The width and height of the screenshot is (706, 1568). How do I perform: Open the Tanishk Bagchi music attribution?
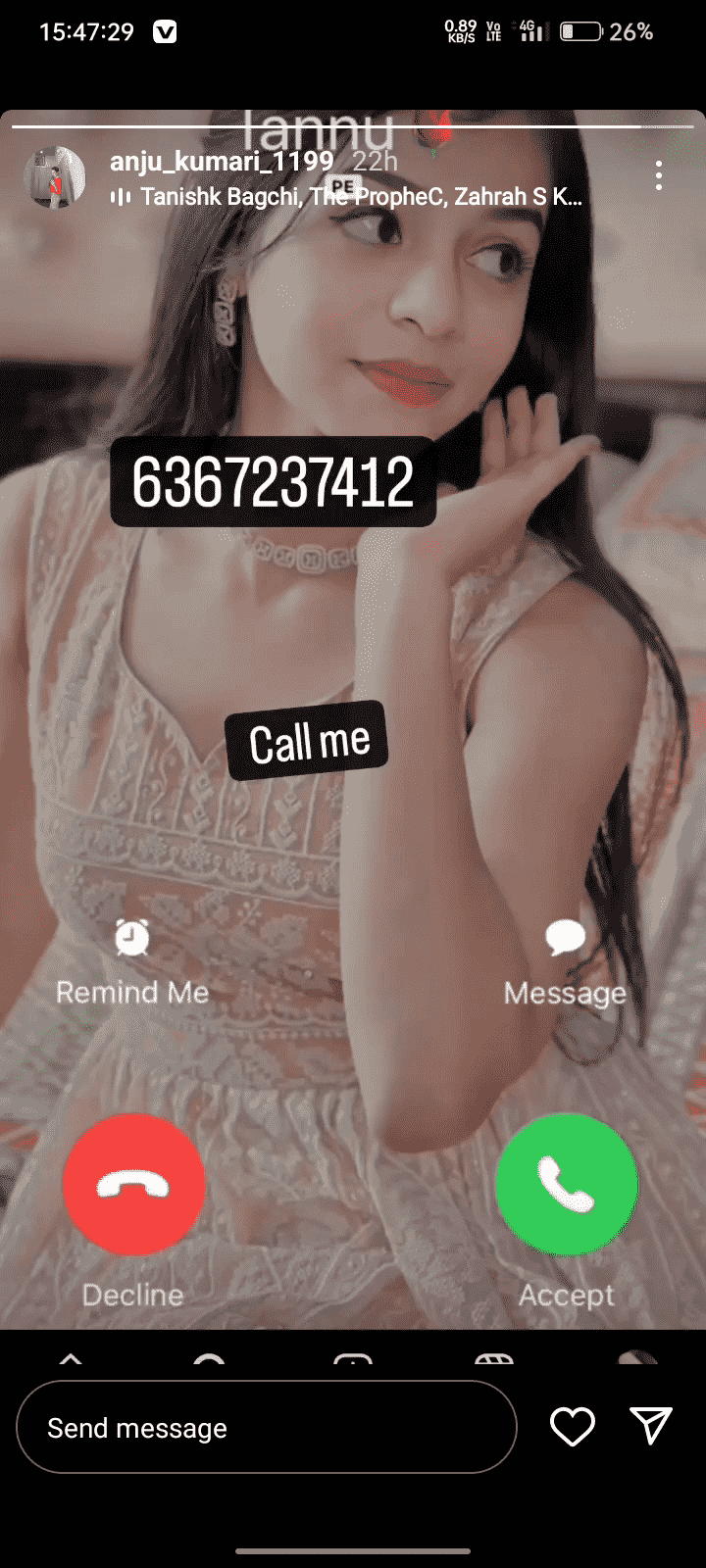point(348,197)
